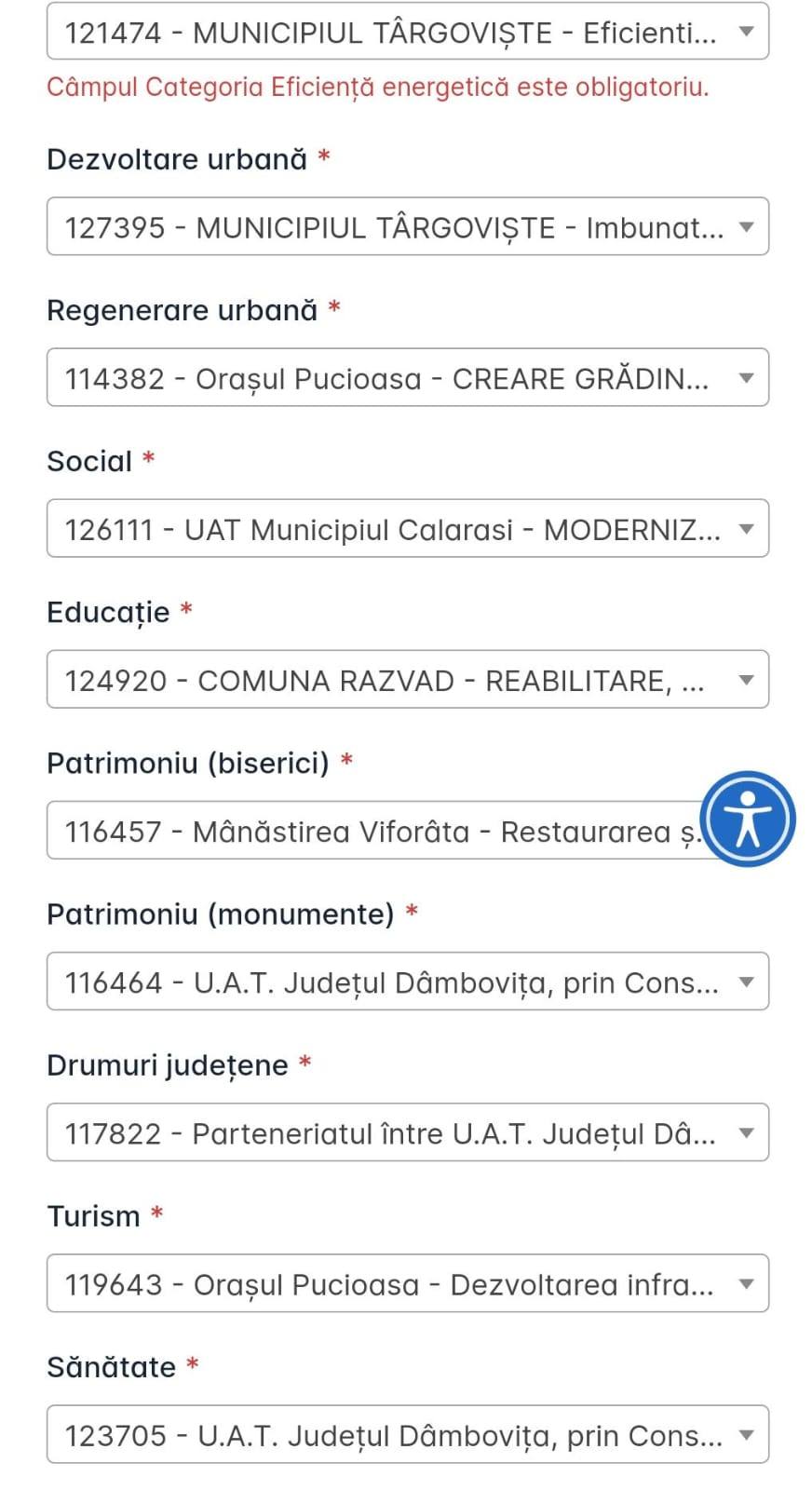Screen dimensions: 812x1490
Task: Open the Drumuri județene dropdown
Action: click(408, 1131)
